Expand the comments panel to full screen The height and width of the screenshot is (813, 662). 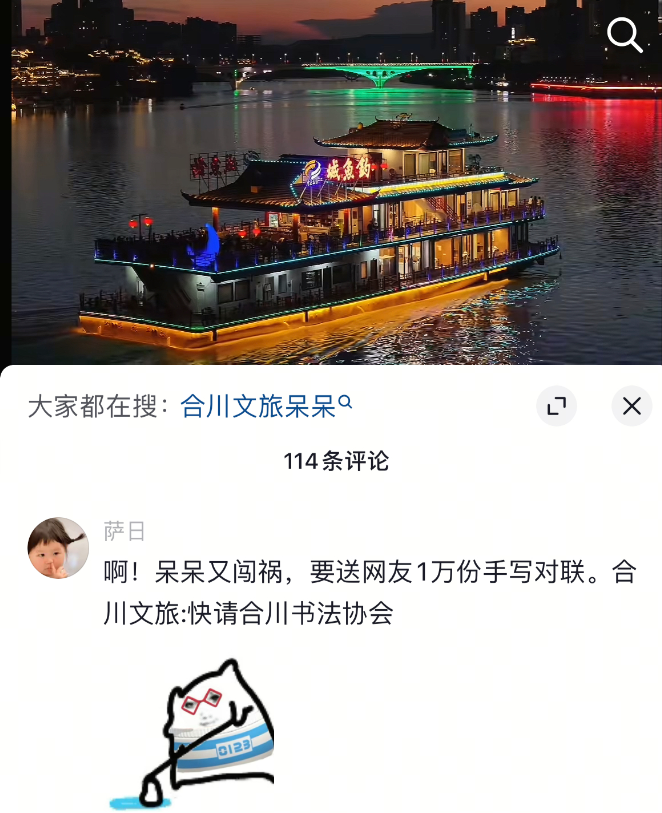click(x=556, y=406)
